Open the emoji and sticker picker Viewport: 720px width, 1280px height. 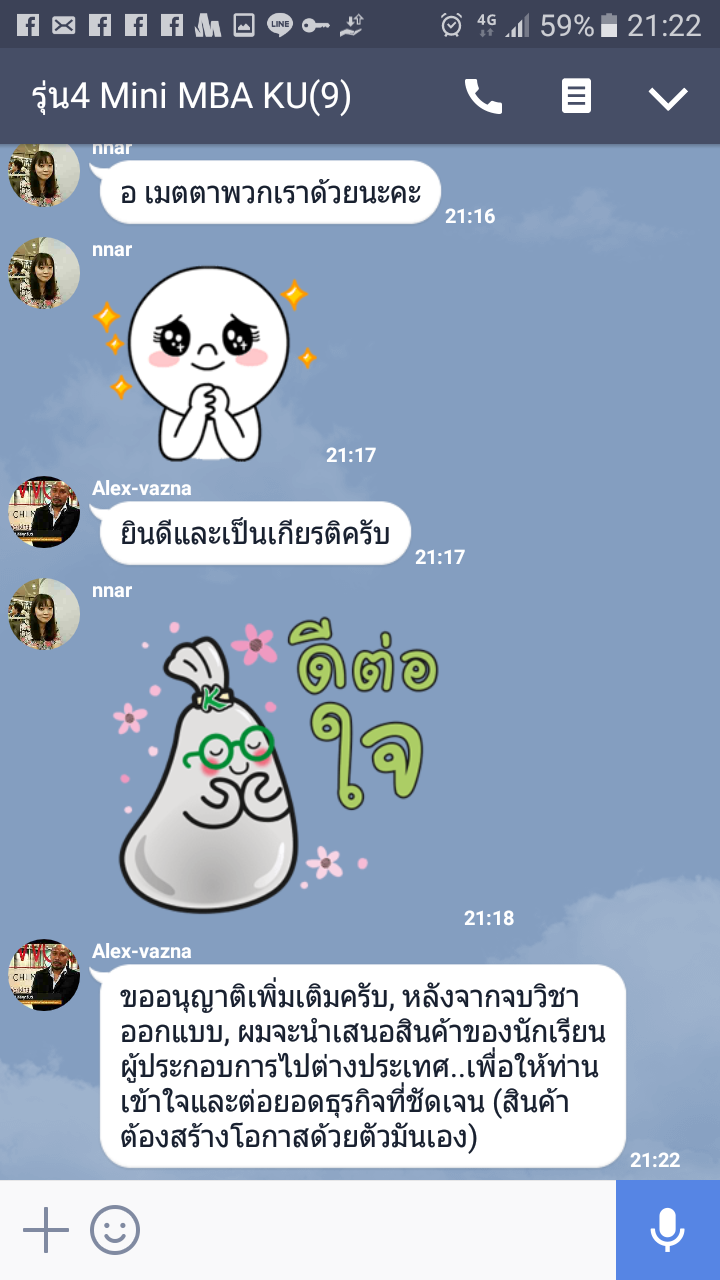click(x=115, y=1230)
